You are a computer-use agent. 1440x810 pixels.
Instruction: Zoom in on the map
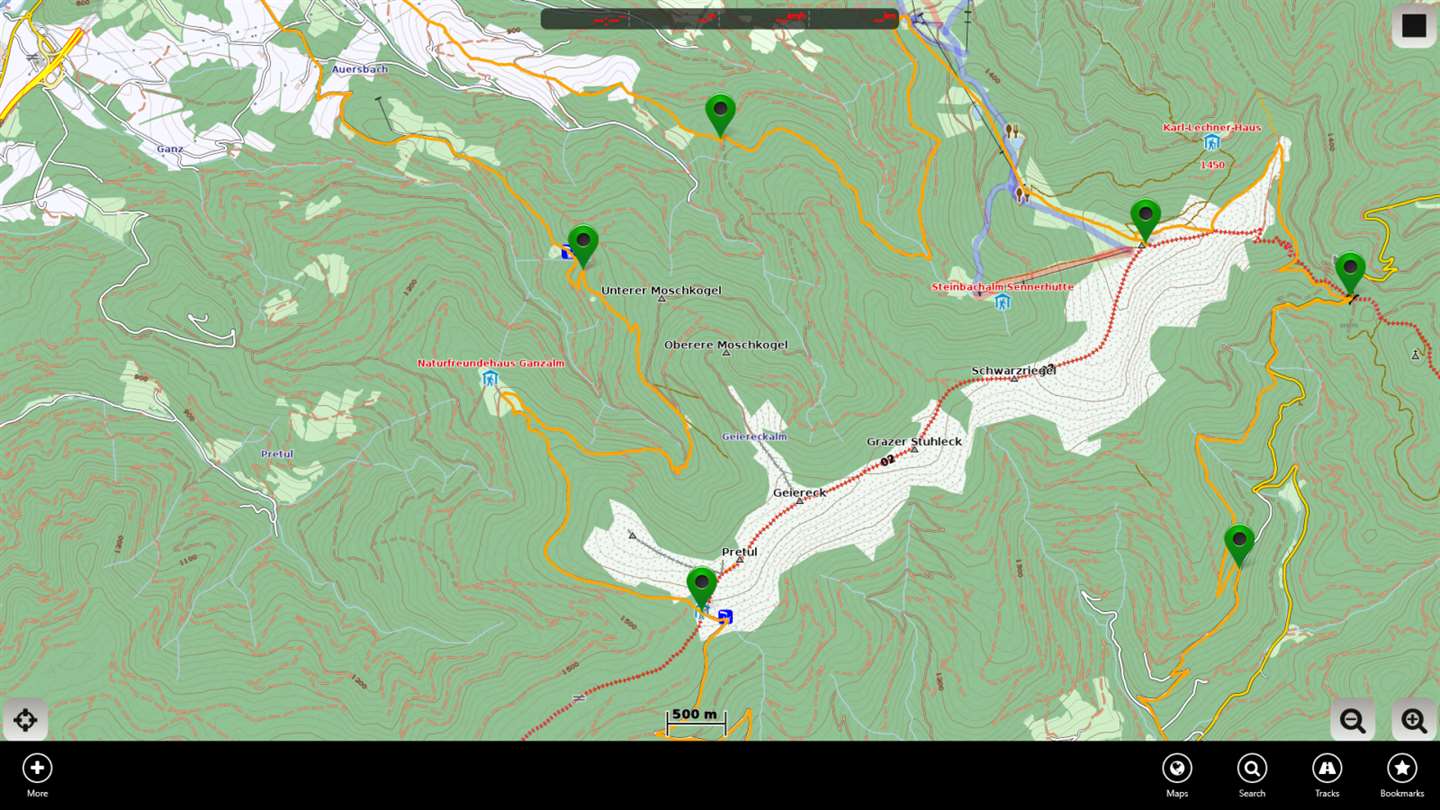pyautogui.click(x=1413, y=720)
